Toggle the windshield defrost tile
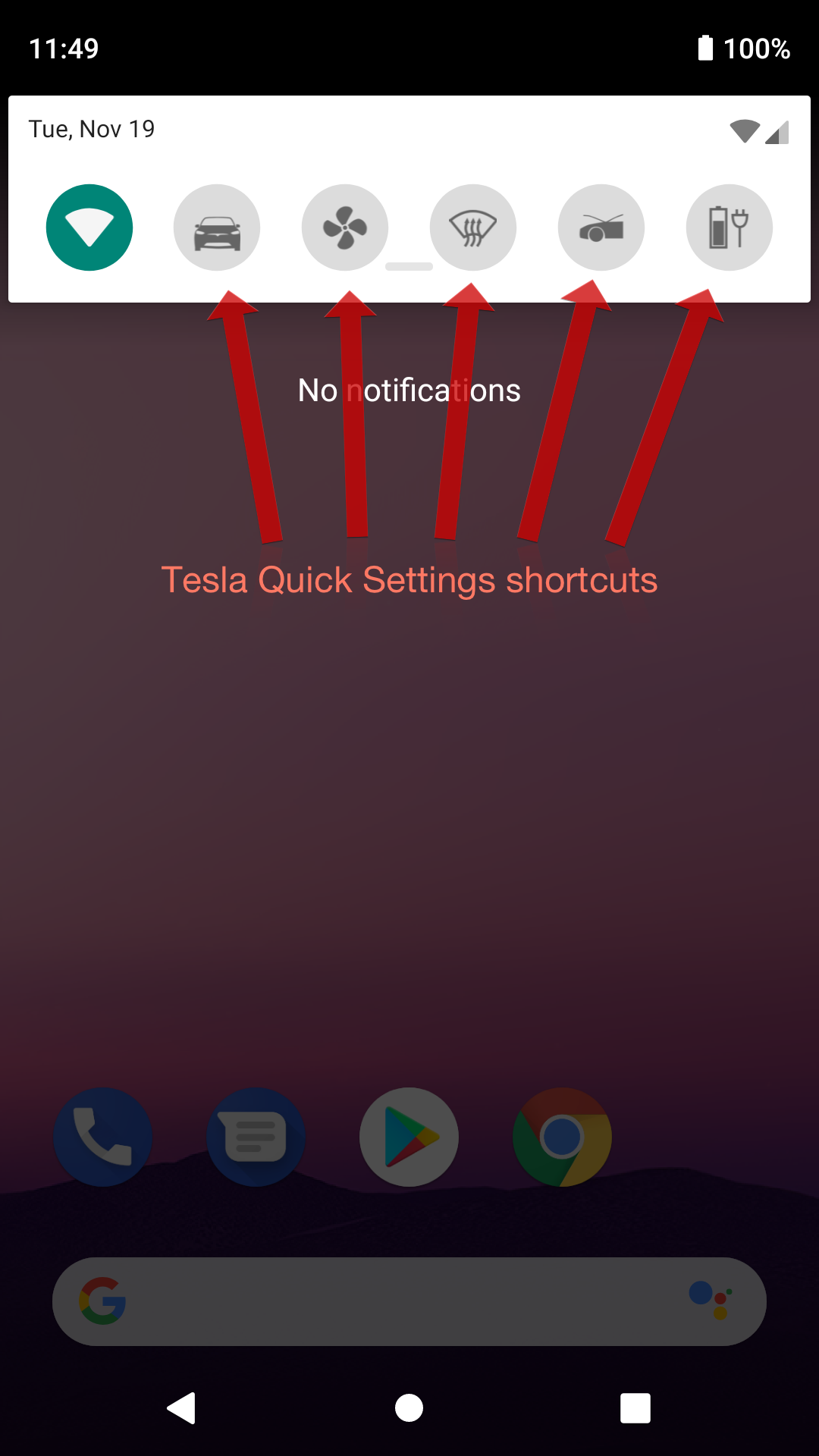The image size is (819, 1456). tap(473, 227)
